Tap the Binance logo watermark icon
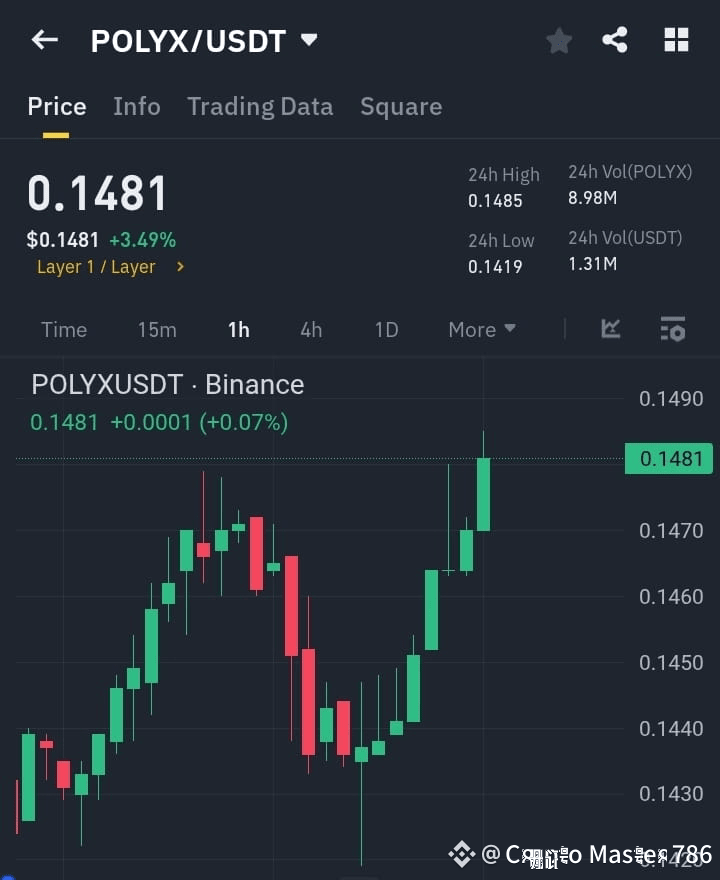The width and height of the screenshot is (720, 880). tap(463, 855)
